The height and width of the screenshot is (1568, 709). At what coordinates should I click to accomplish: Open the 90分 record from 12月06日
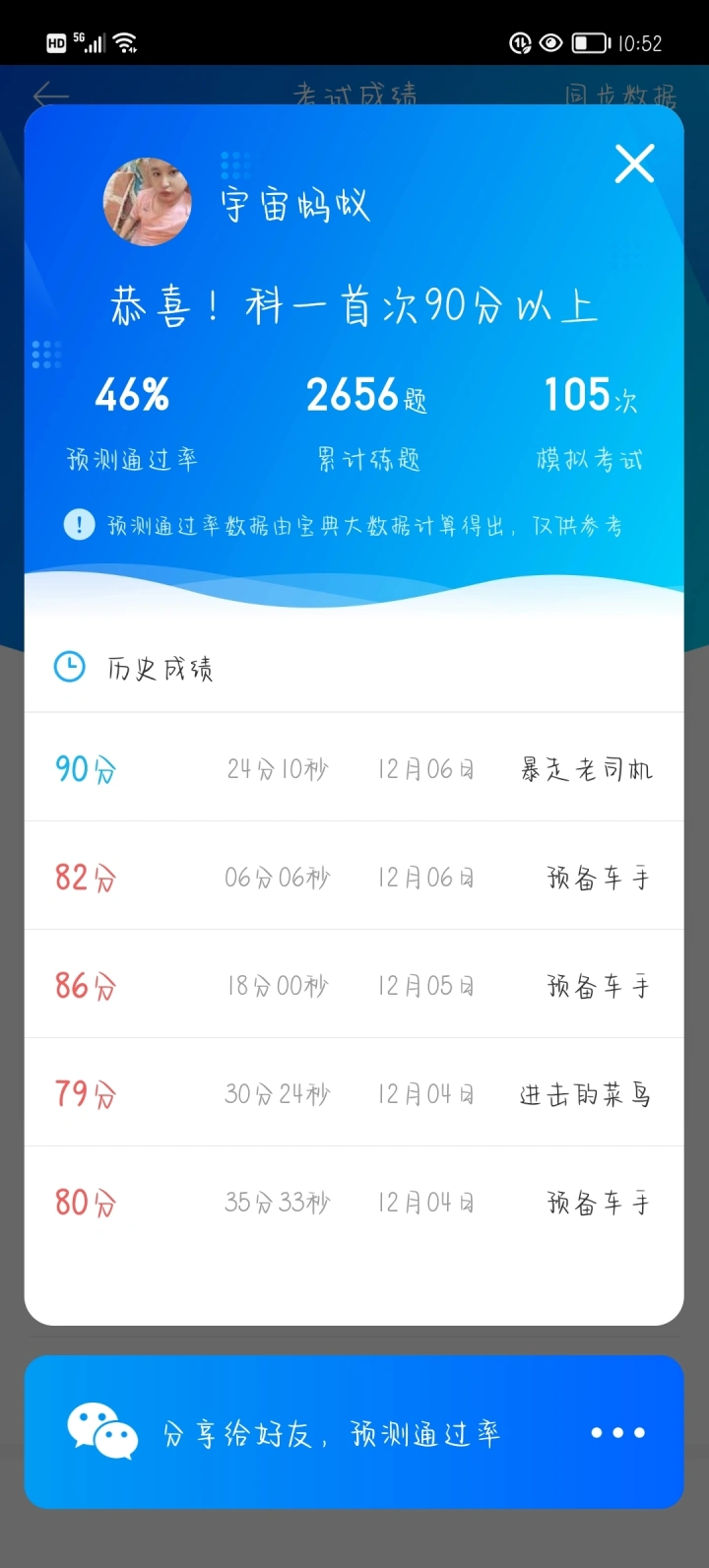[x=354, y=768]
